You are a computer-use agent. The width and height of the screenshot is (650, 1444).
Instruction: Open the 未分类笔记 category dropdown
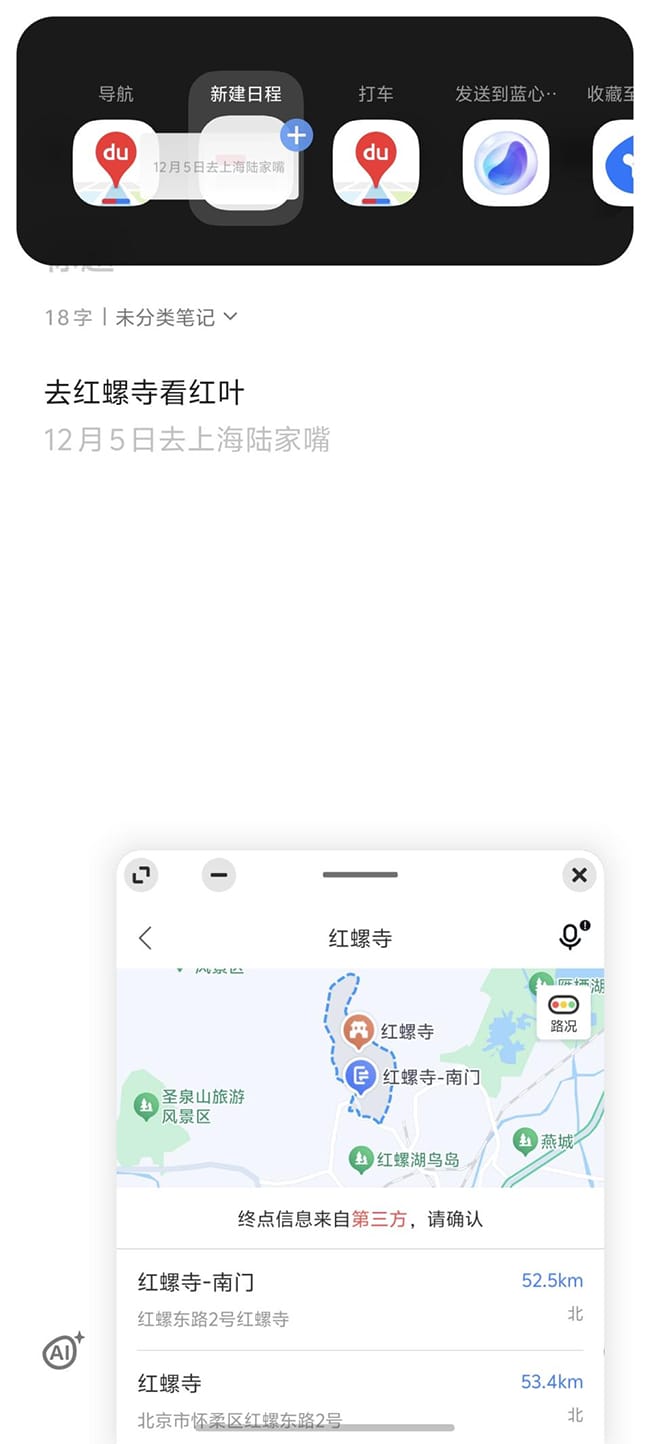tap(177, 318)
